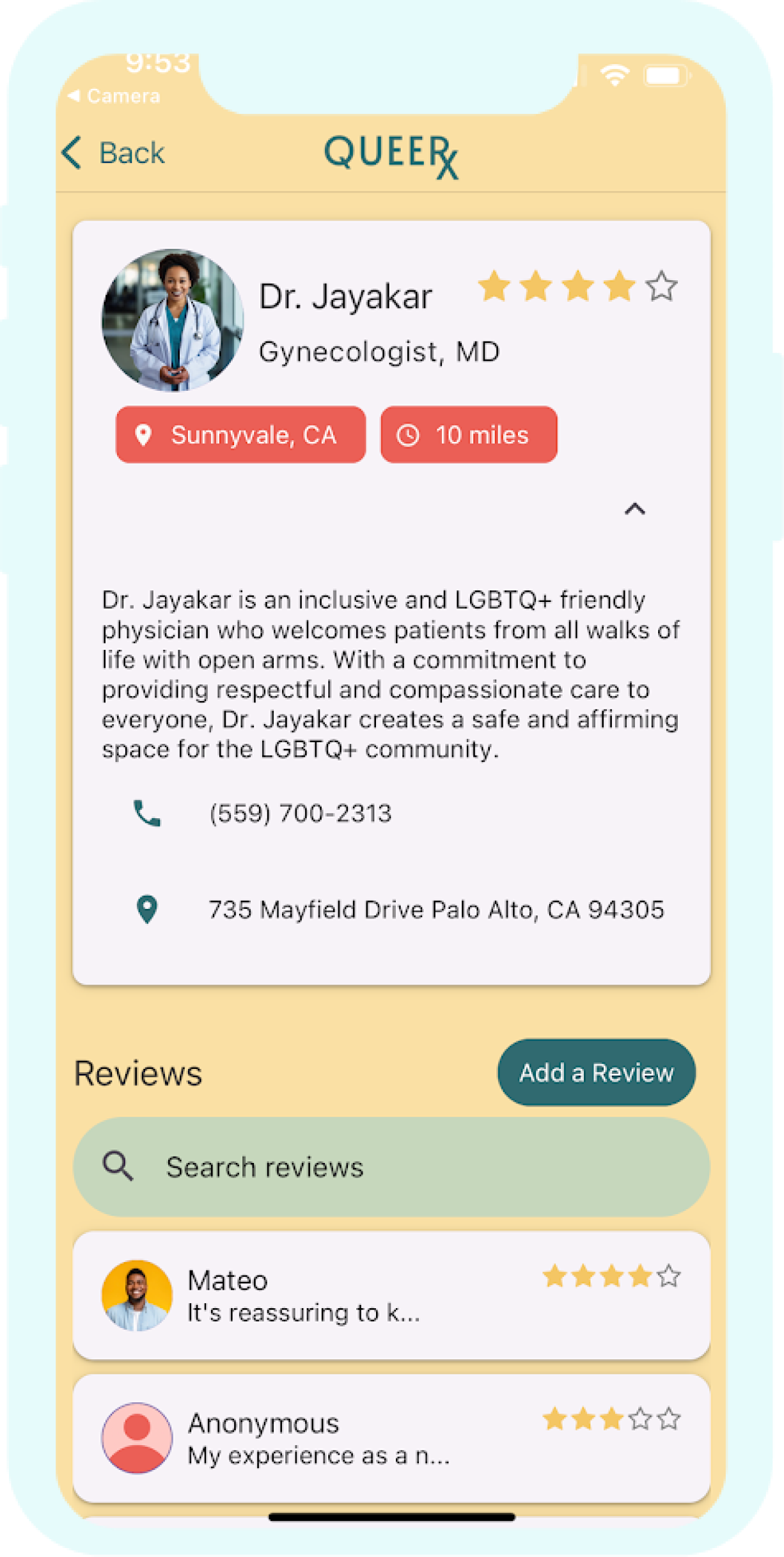Open Mateo's review
Image resolution: width=784 pixels, height=1557 pixels.
coord(391,1295)
